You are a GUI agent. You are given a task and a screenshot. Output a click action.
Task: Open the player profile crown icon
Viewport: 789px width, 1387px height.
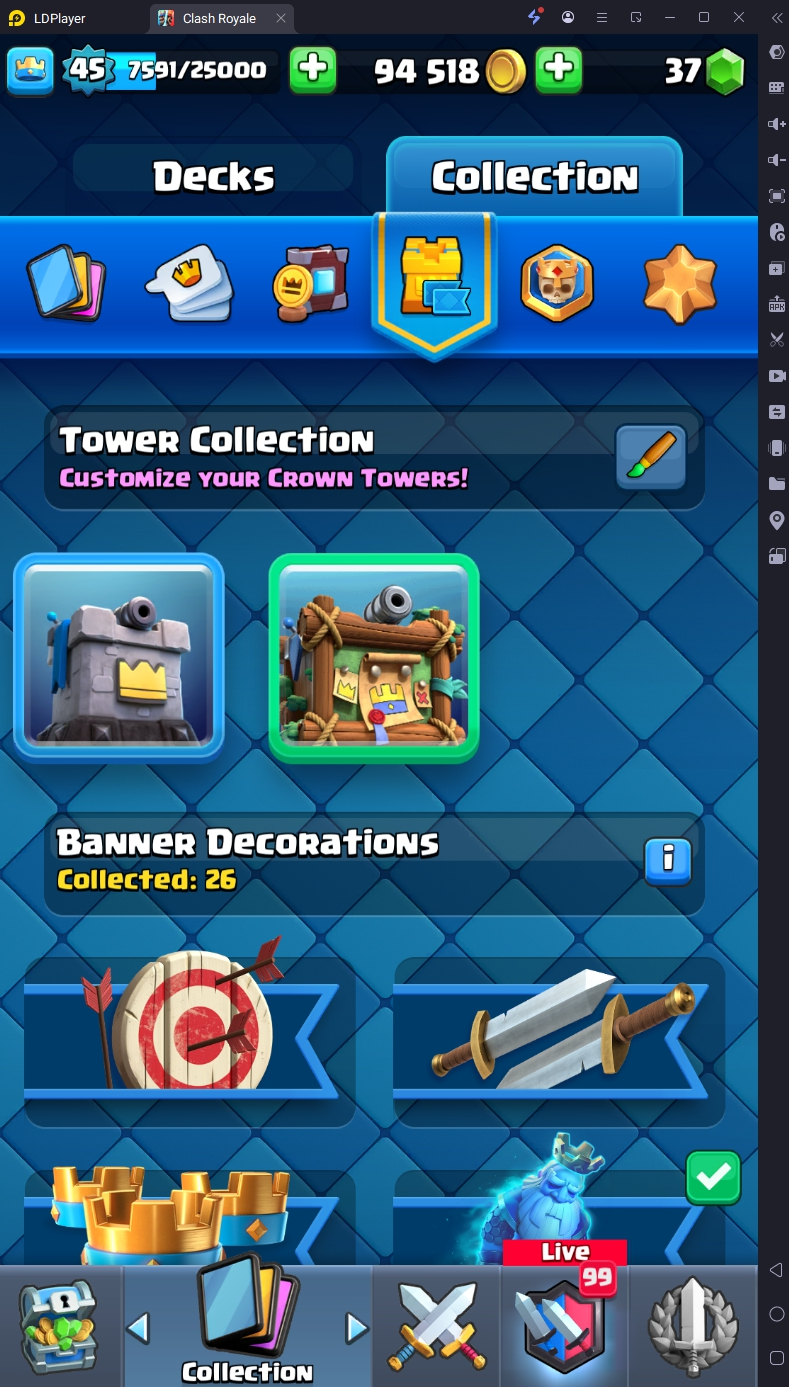pos(30,70)
